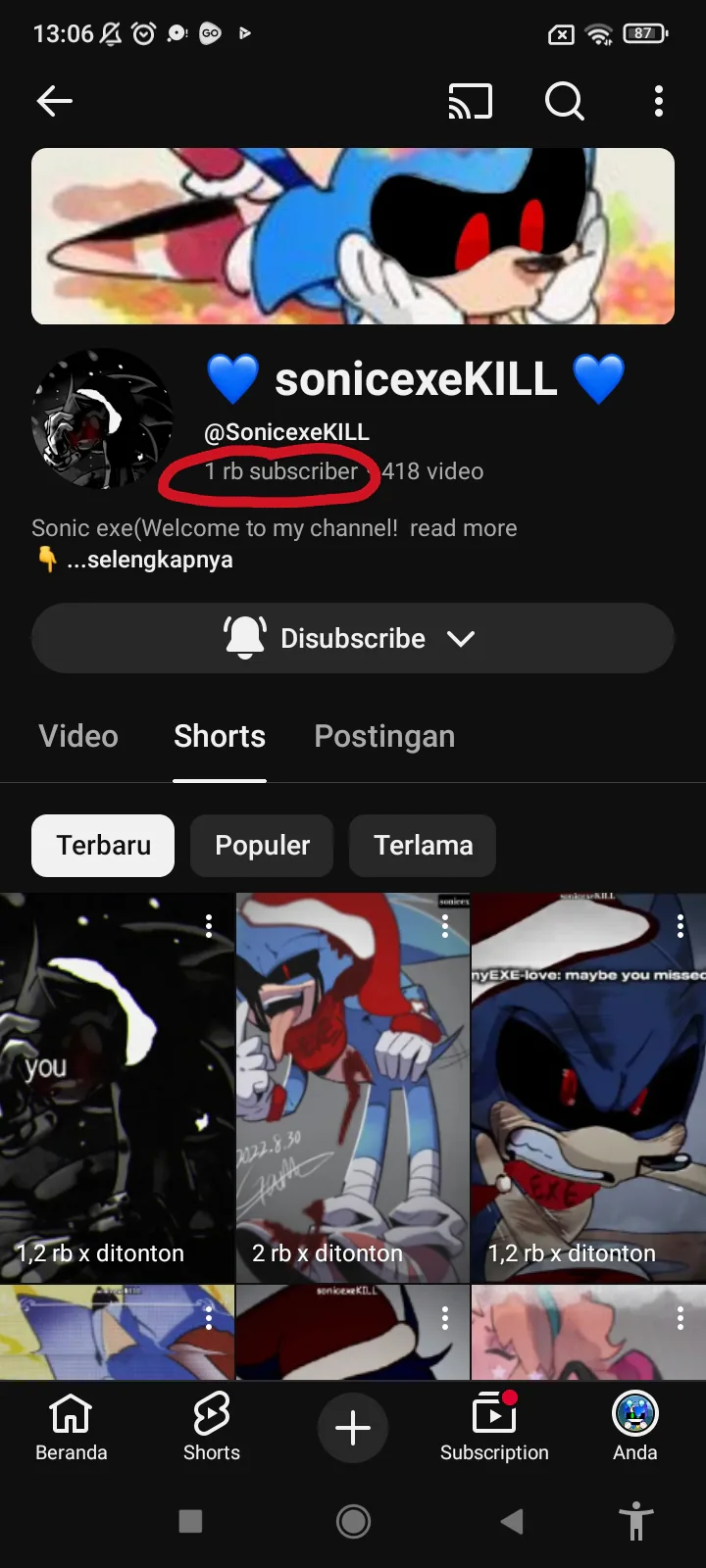
Task: Open the channel overflow menu
Action: pyautogui.click(x=659, y=101)
